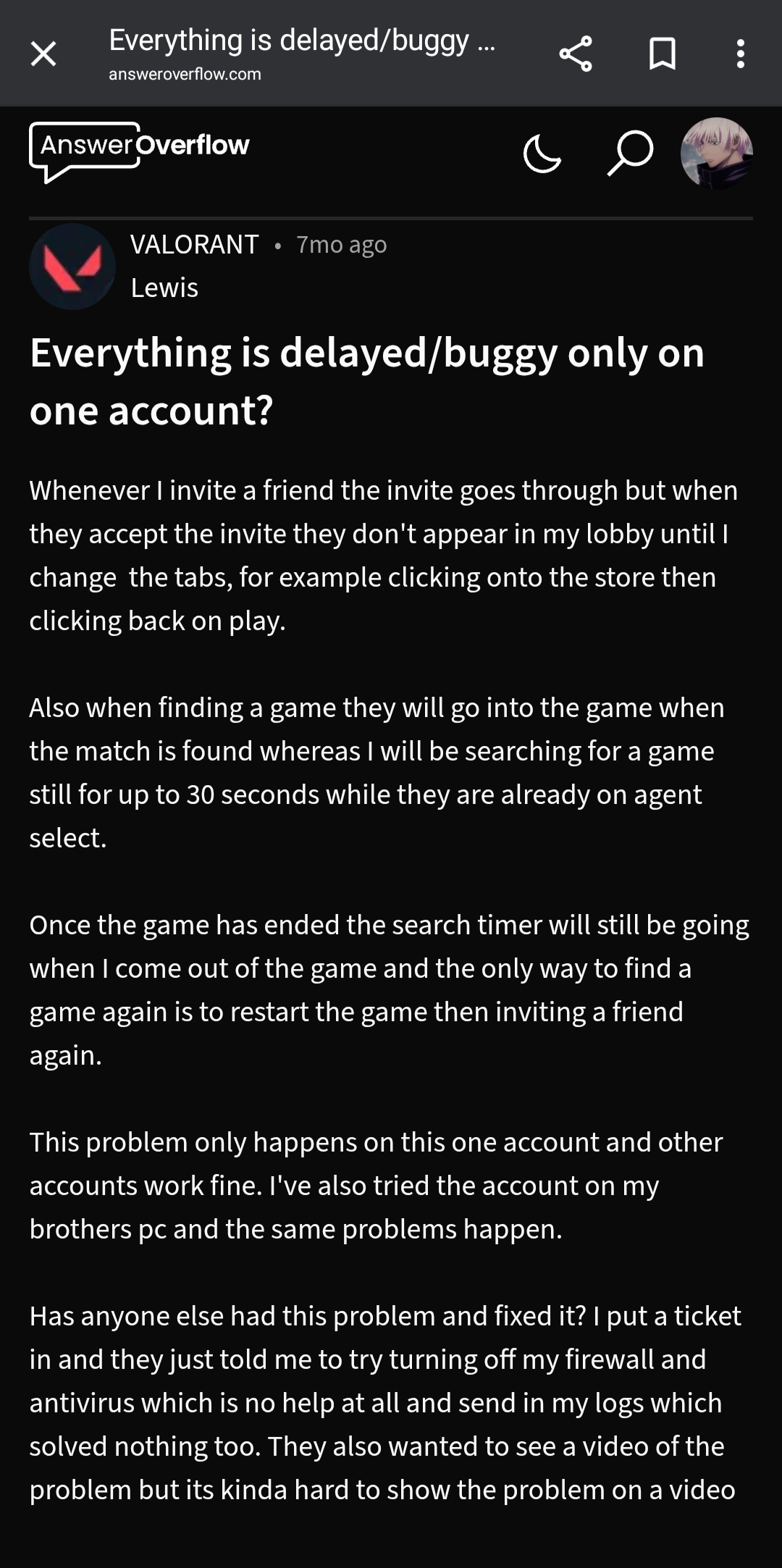The height and width of the screenshot is (1568, 782).
Task: Toggle dark mode moon icon
Action: 542,153
